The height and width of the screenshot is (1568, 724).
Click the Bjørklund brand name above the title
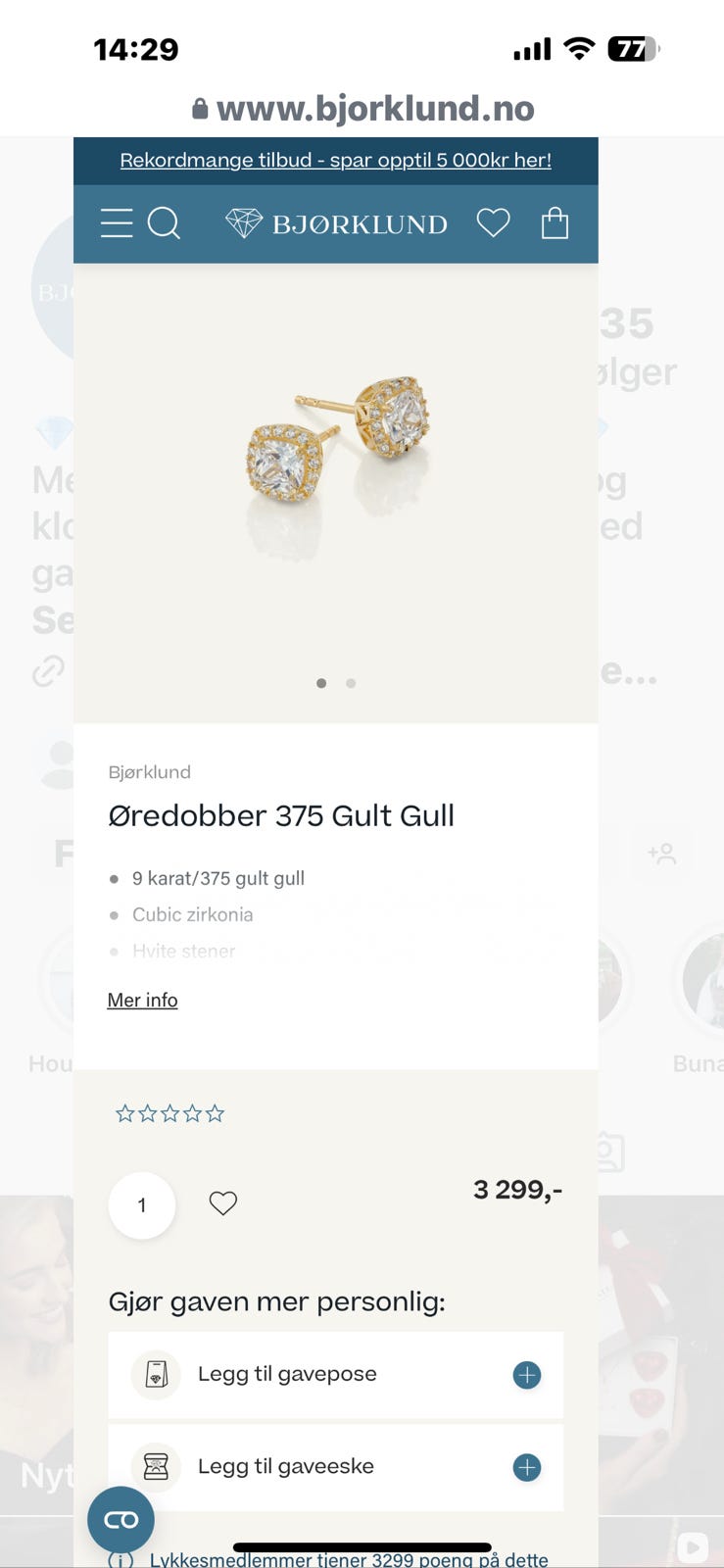tap(149, 772)
